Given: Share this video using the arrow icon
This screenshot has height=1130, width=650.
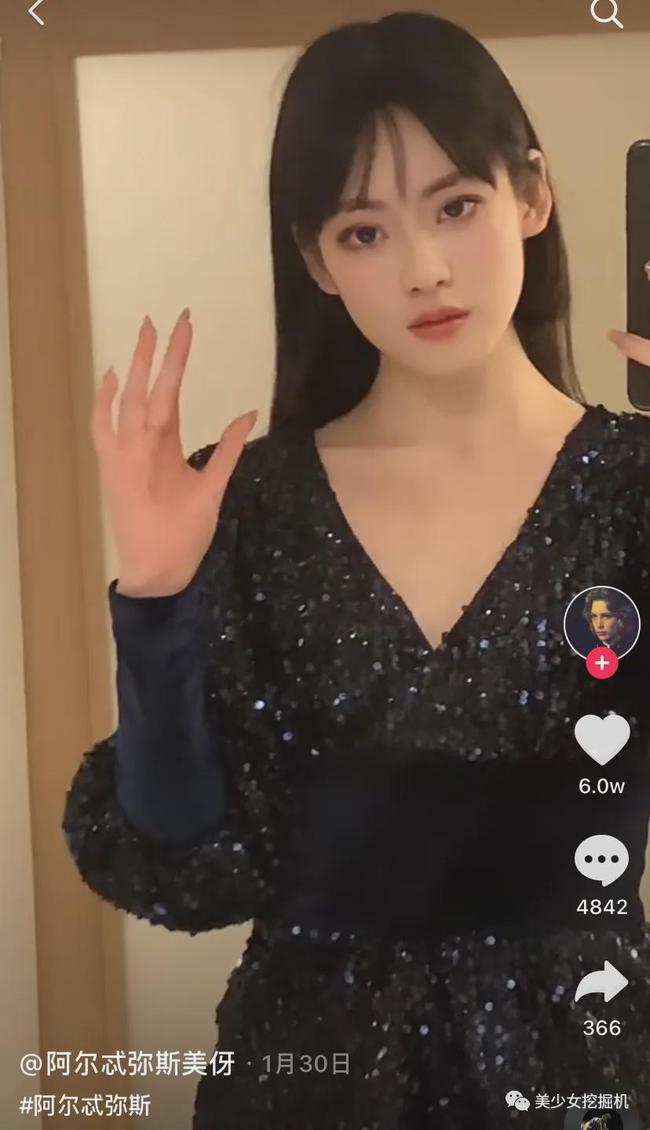Looking at the screenshot, I should coord(601,983).
